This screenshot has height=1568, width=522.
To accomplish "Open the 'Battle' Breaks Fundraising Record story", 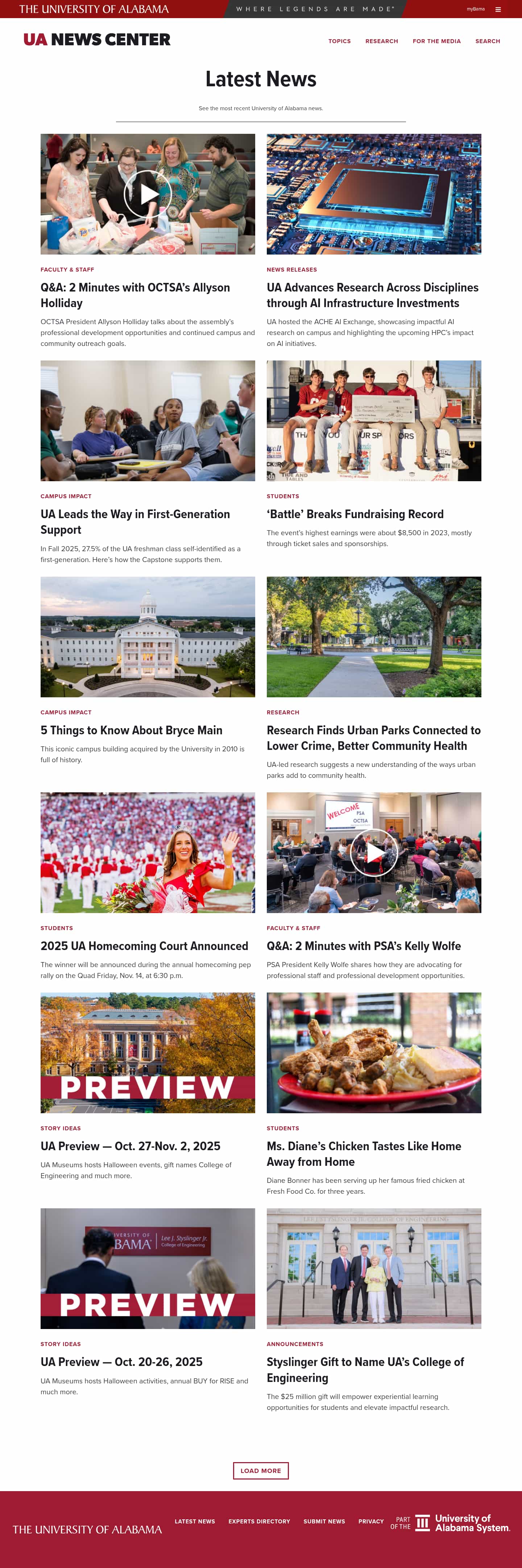I will [x=355, y=514].
